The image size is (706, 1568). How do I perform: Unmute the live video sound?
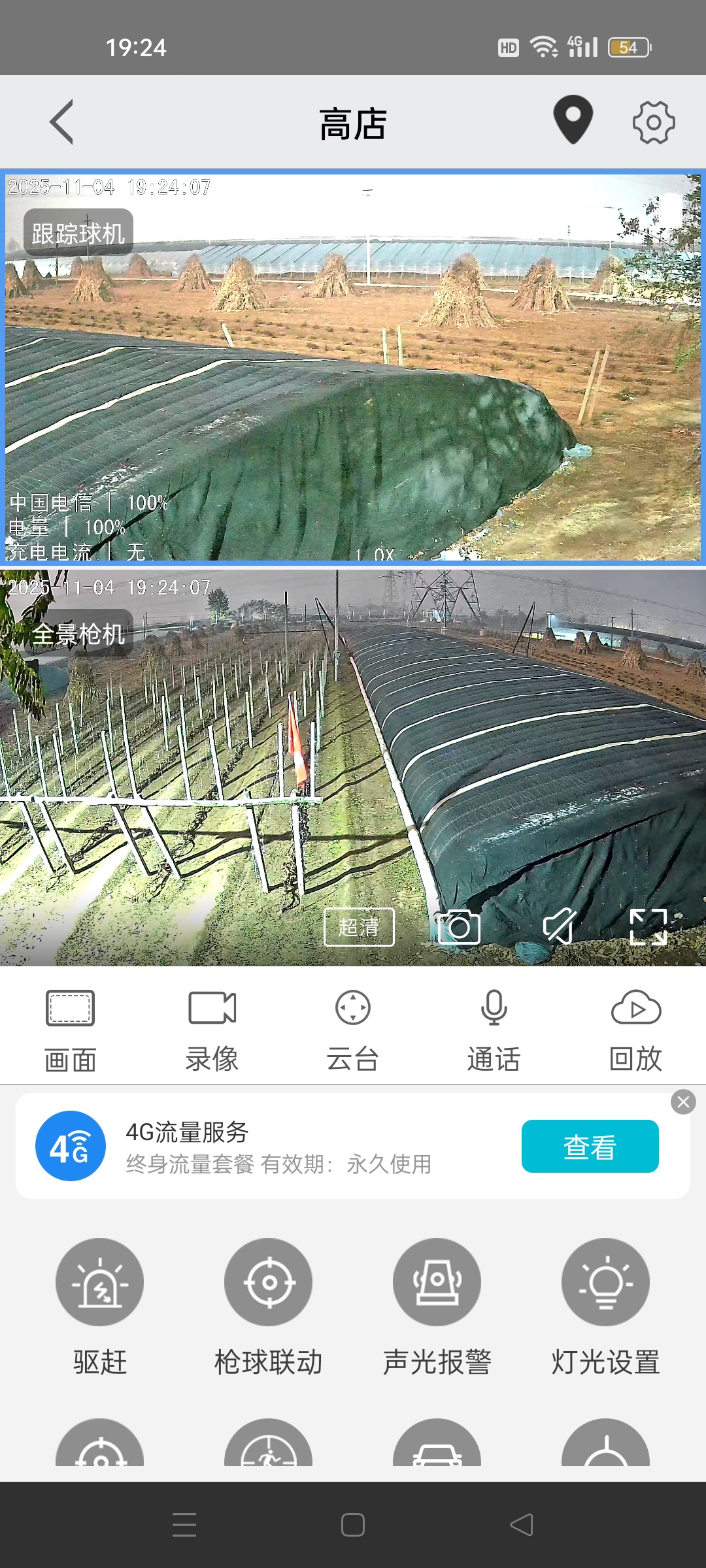pyautogui.click(x=560, y=926)
